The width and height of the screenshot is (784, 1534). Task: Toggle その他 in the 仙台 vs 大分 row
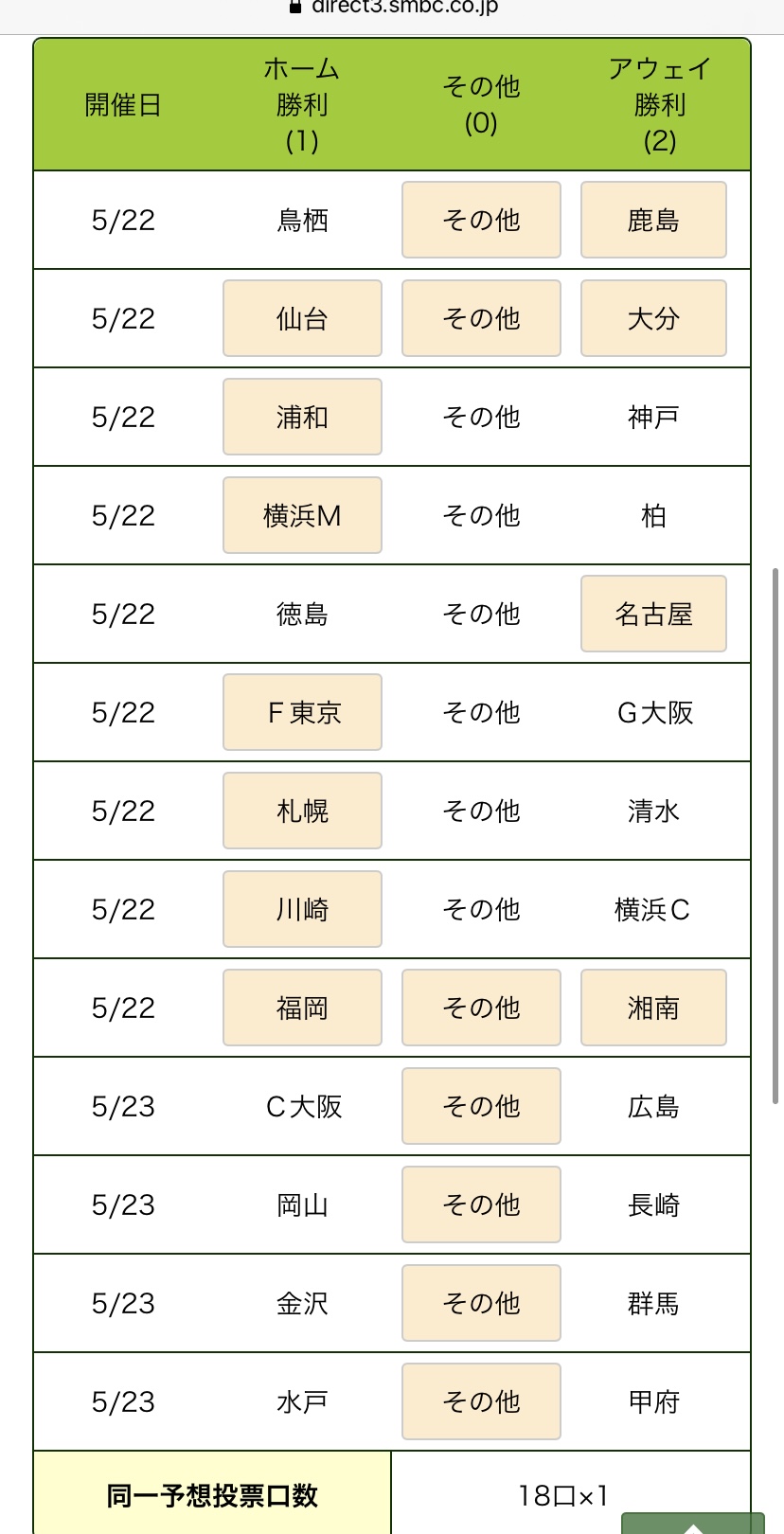tap(481, 318)
